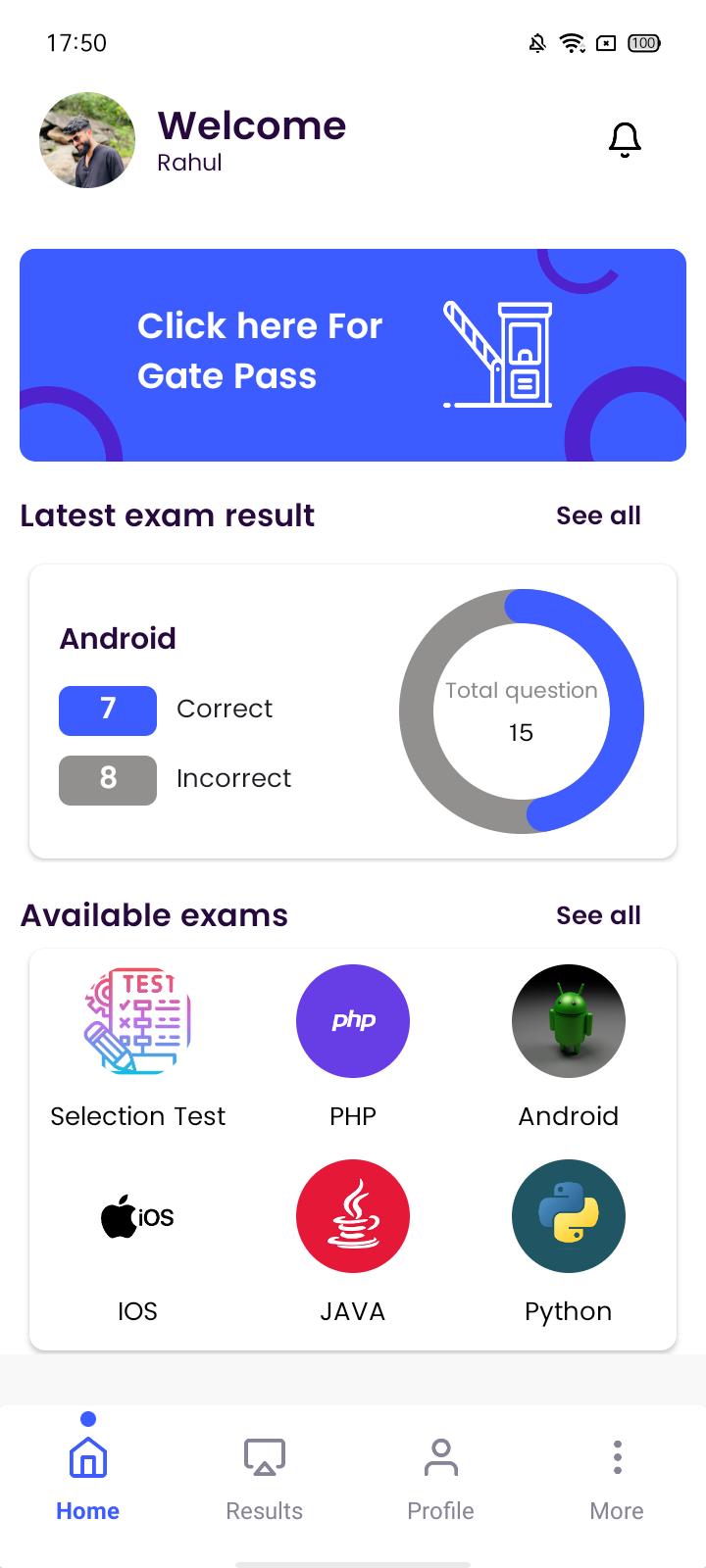Start the Selection Test exam
This screenshot has width=706, height=1568.
tap(137, 1049)
